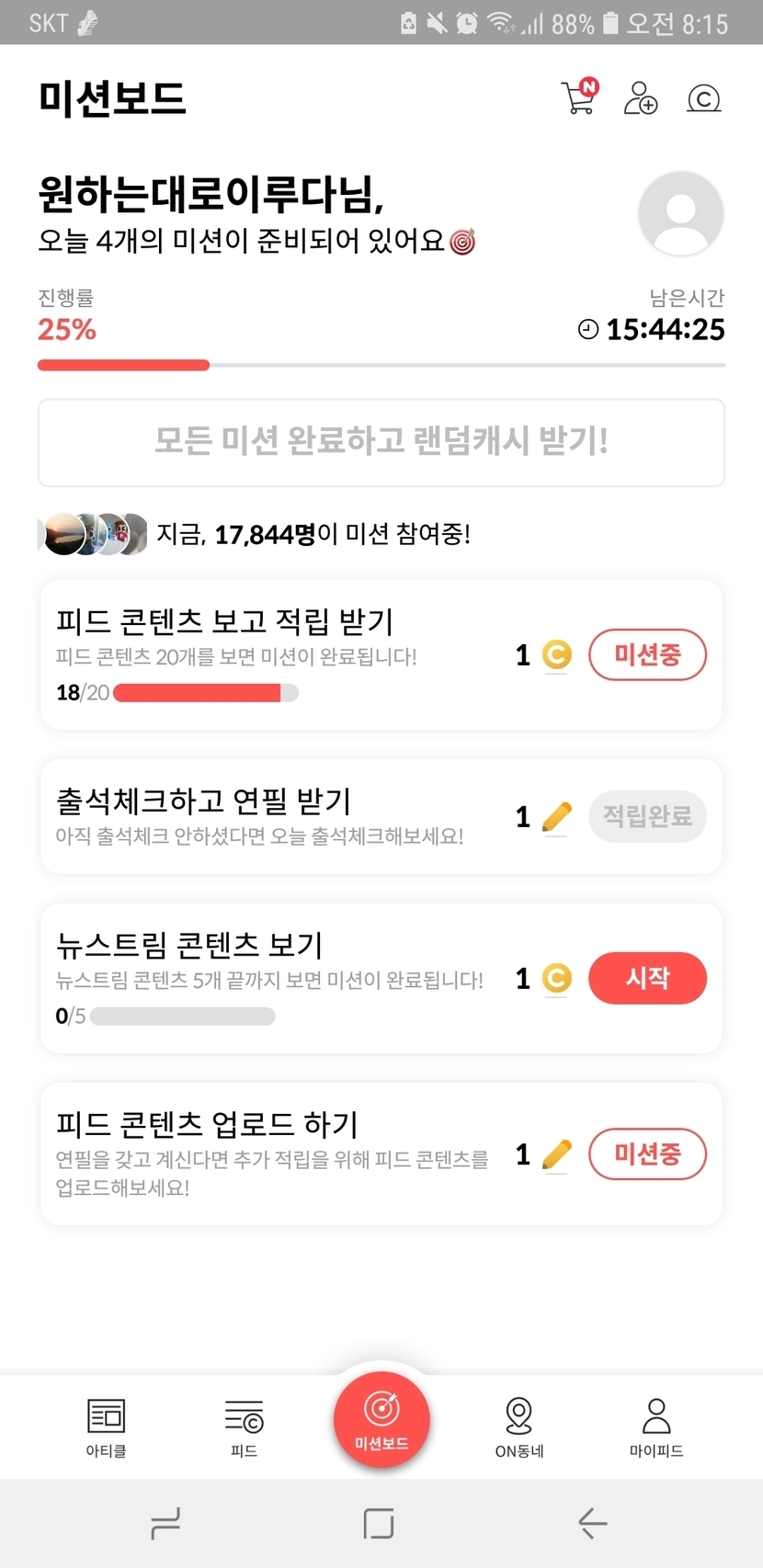Open the shopping cart icon
This screenshot has width=763, height=1568.
tap(579, 97)
